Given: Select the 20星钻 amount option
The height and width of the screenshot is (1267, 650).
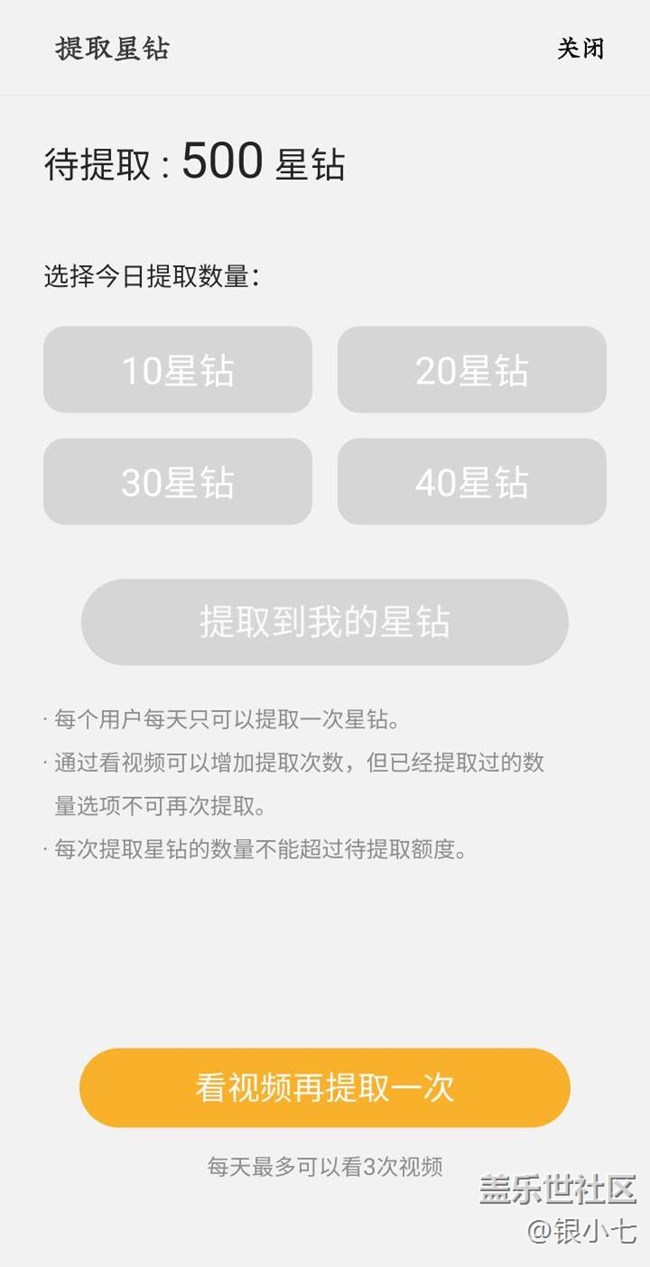Looking at the screenshot, I should 472,370.
